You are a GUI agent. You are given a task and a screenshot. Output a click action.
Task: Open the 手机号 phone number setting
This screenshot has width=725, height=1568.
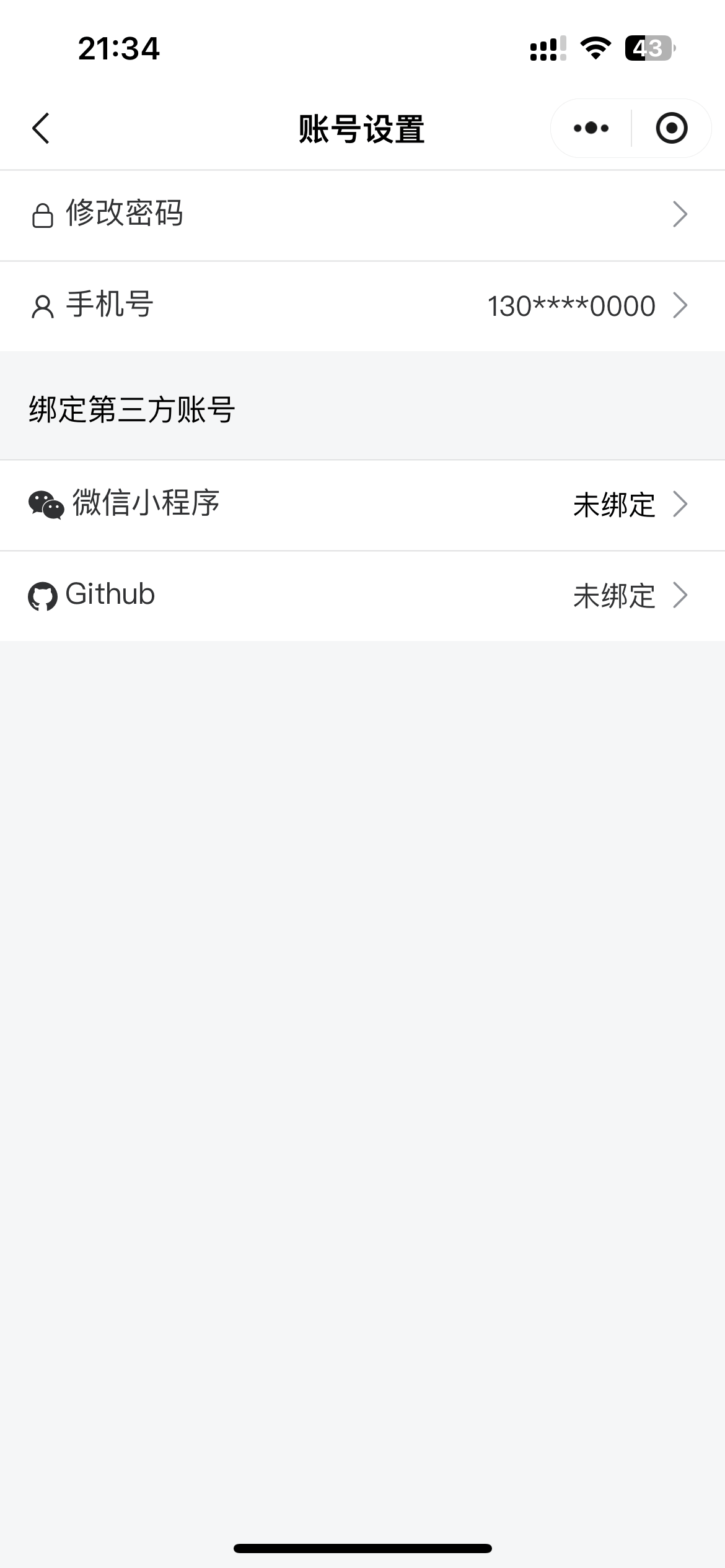[x=362, y=306]
